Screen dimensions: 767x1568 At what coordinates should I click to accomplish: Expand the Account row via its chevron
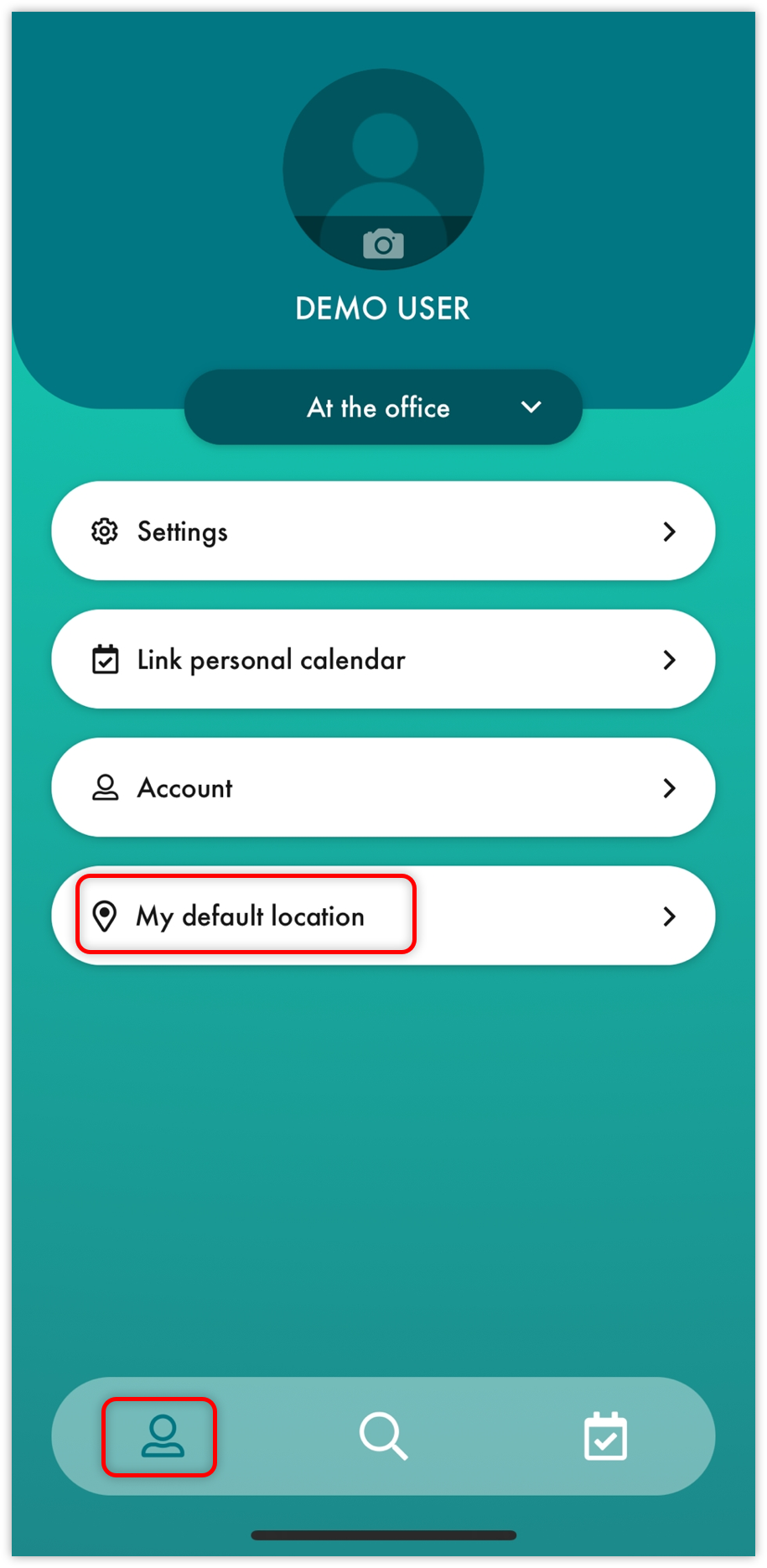click(669, 787)
